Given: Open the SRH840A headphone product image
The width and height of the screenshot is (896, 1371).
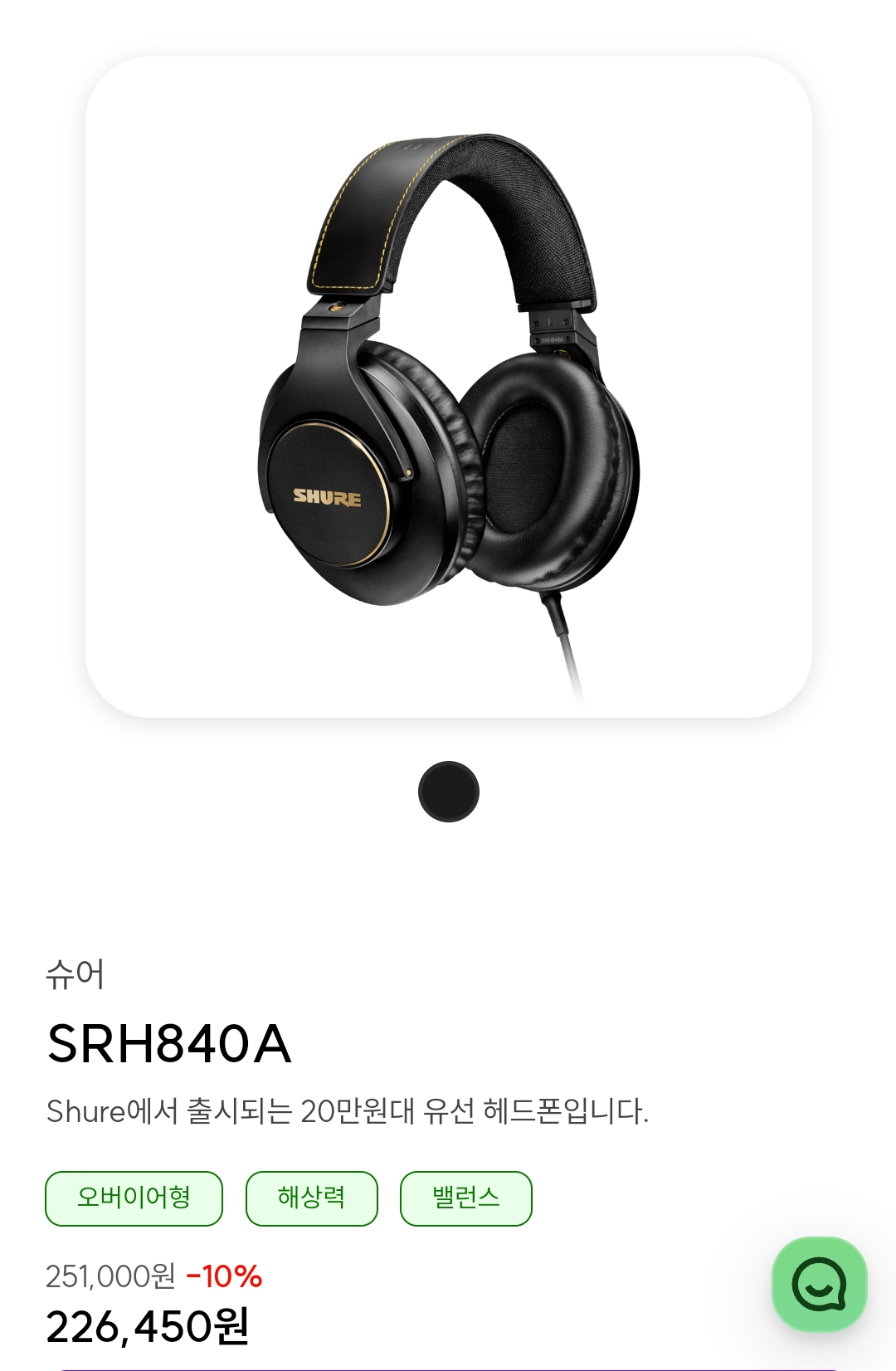Looking at the screenshot, I should point(449,387).
